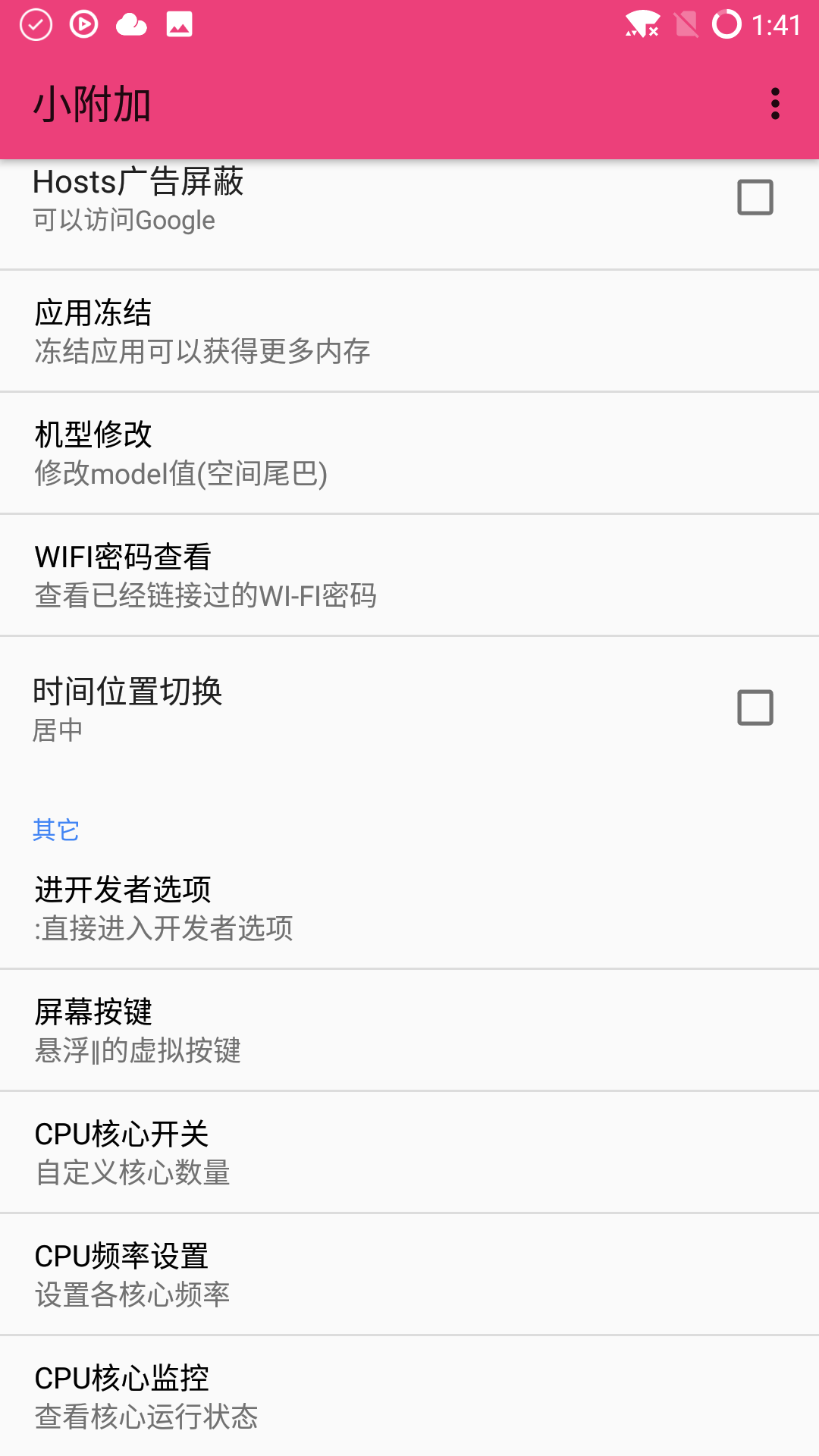Open 应用冻结 settings
Screen dimensions: 819x1456
tap(409, 331)
